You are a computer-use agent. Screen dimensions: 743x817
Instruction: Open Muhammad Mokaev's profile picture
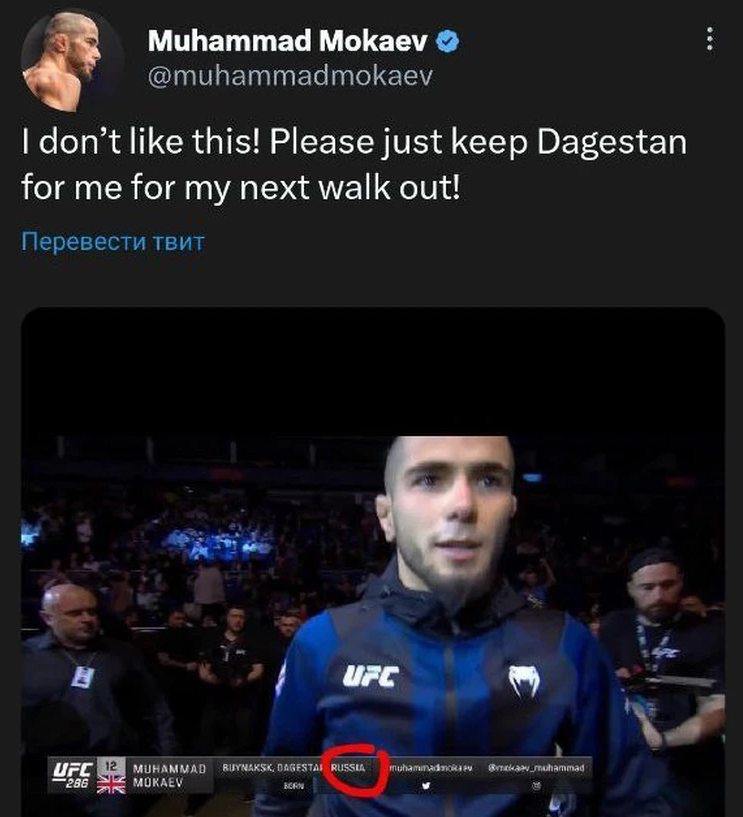(x=72, y=60)
